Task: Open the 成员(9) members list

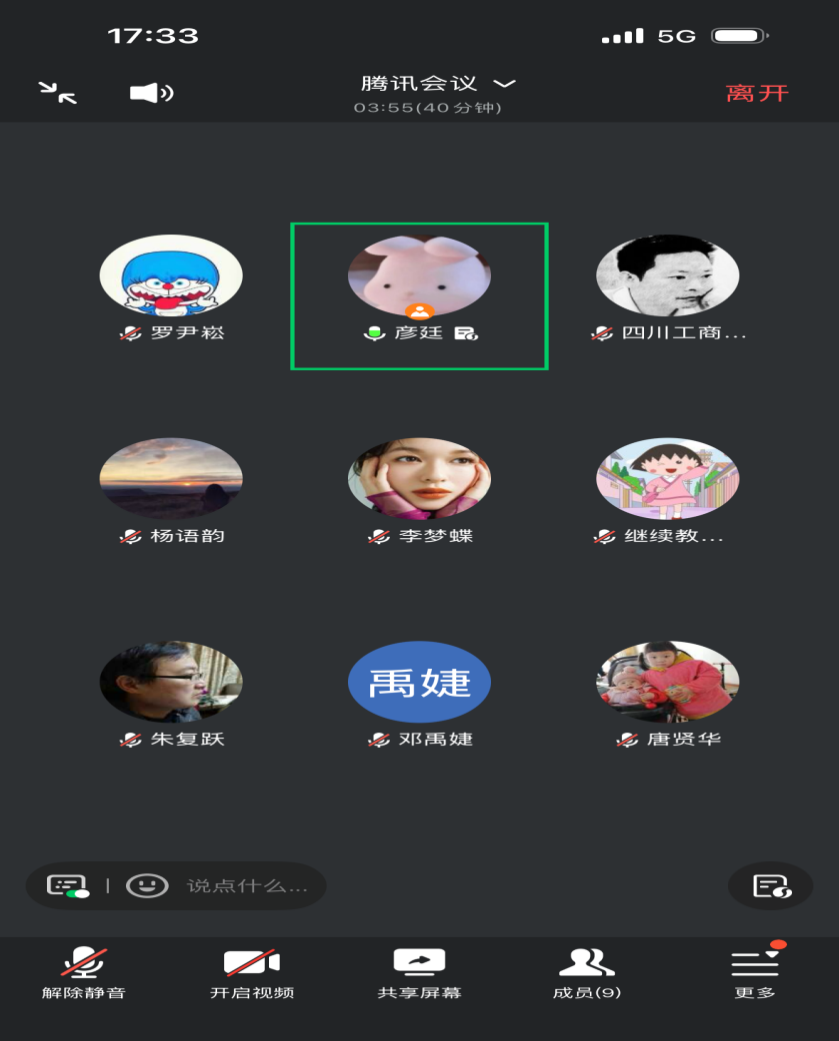Action: click(587, 973)
